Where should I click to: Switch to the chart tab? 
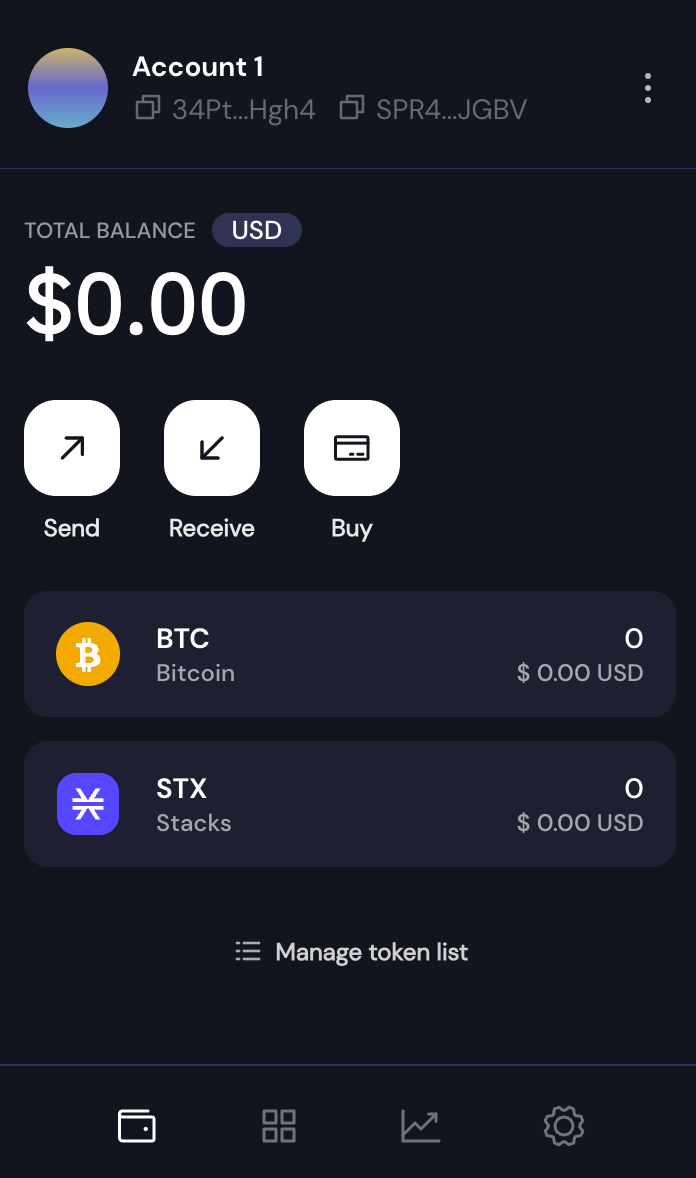[x=420, y=1125]
